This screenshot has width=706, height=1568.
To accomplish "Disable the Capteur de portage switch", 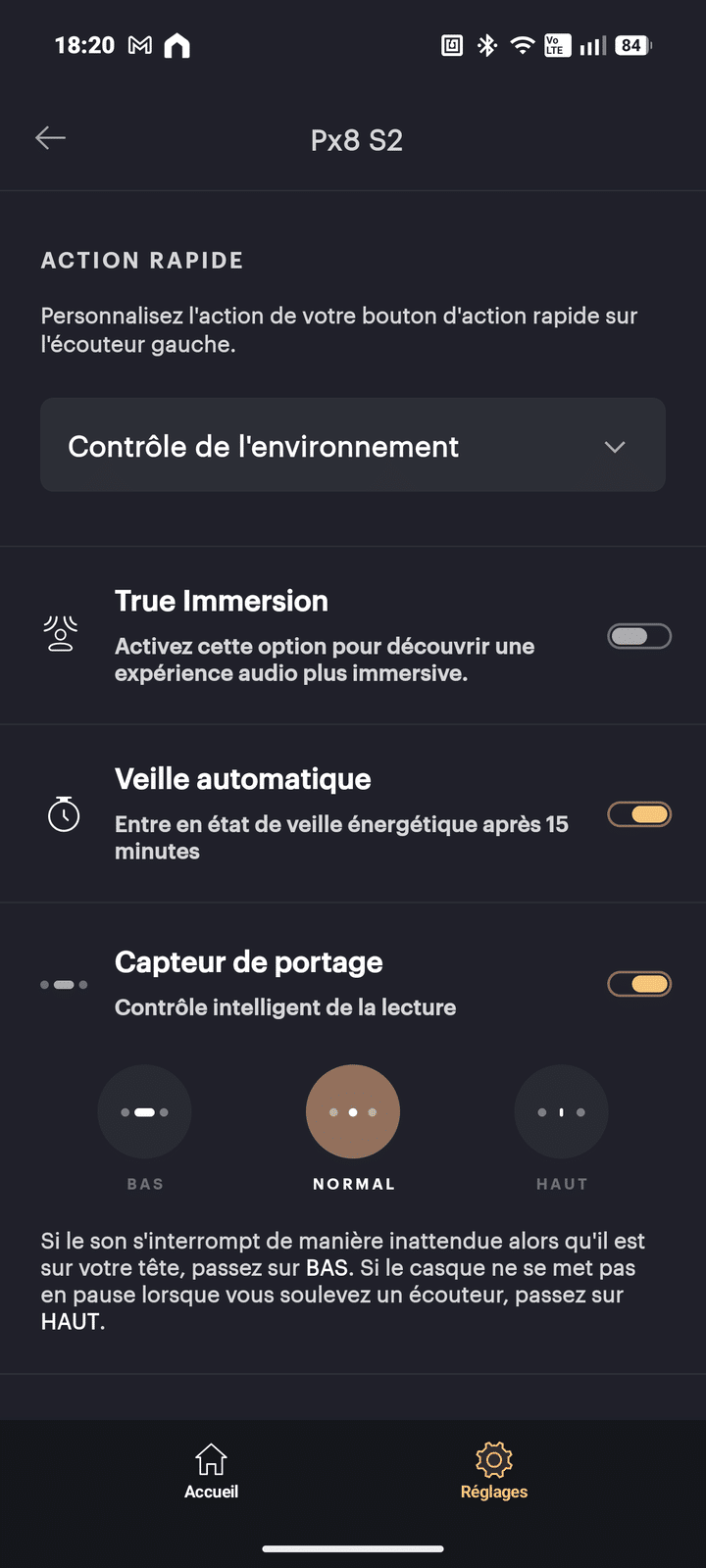I will pos(639,984).
